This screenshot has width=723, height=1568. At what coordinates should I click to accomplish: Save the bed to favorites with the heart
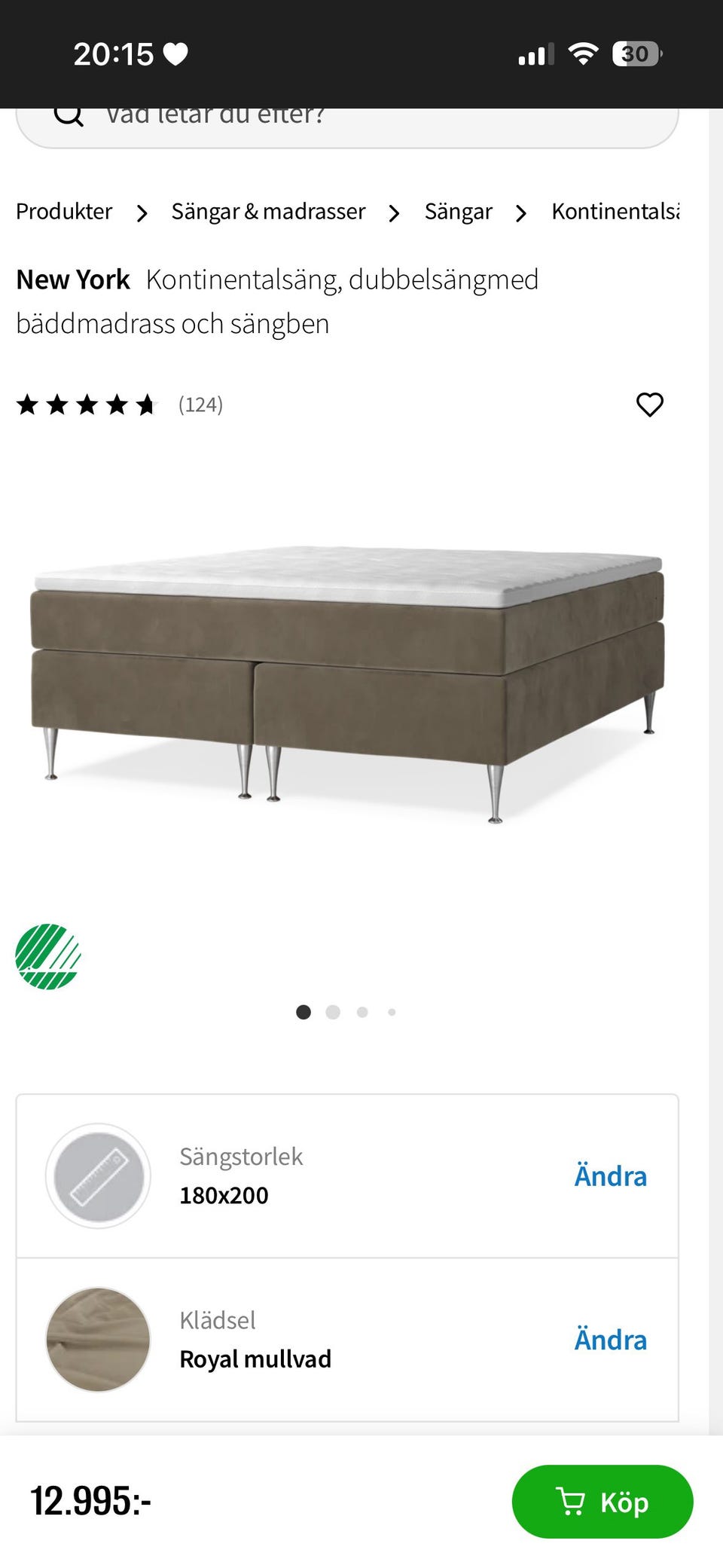tap(649, 405)
